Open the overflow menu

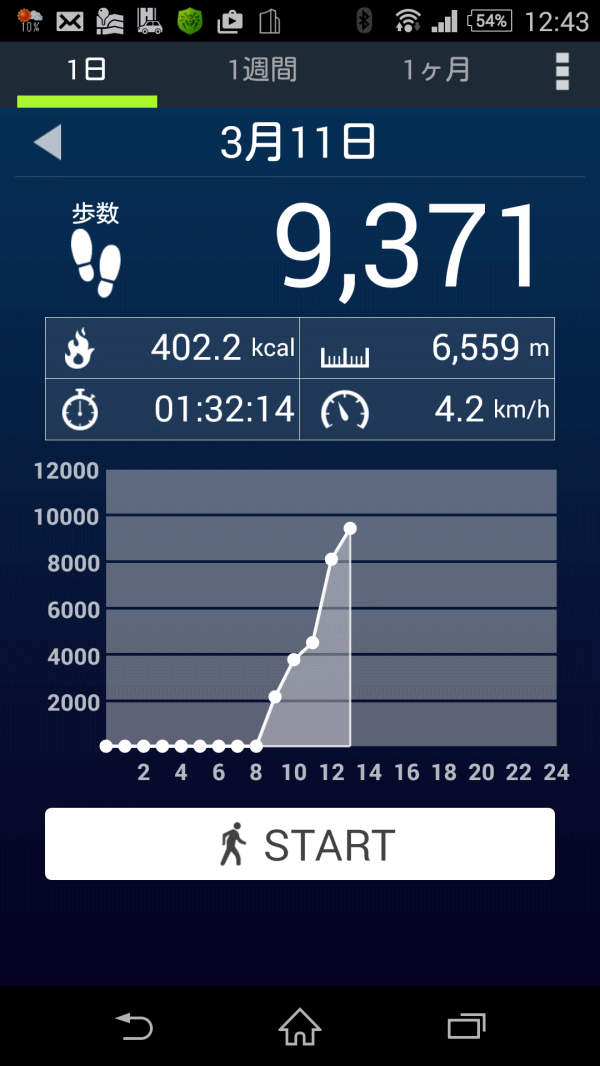point(562,71)
